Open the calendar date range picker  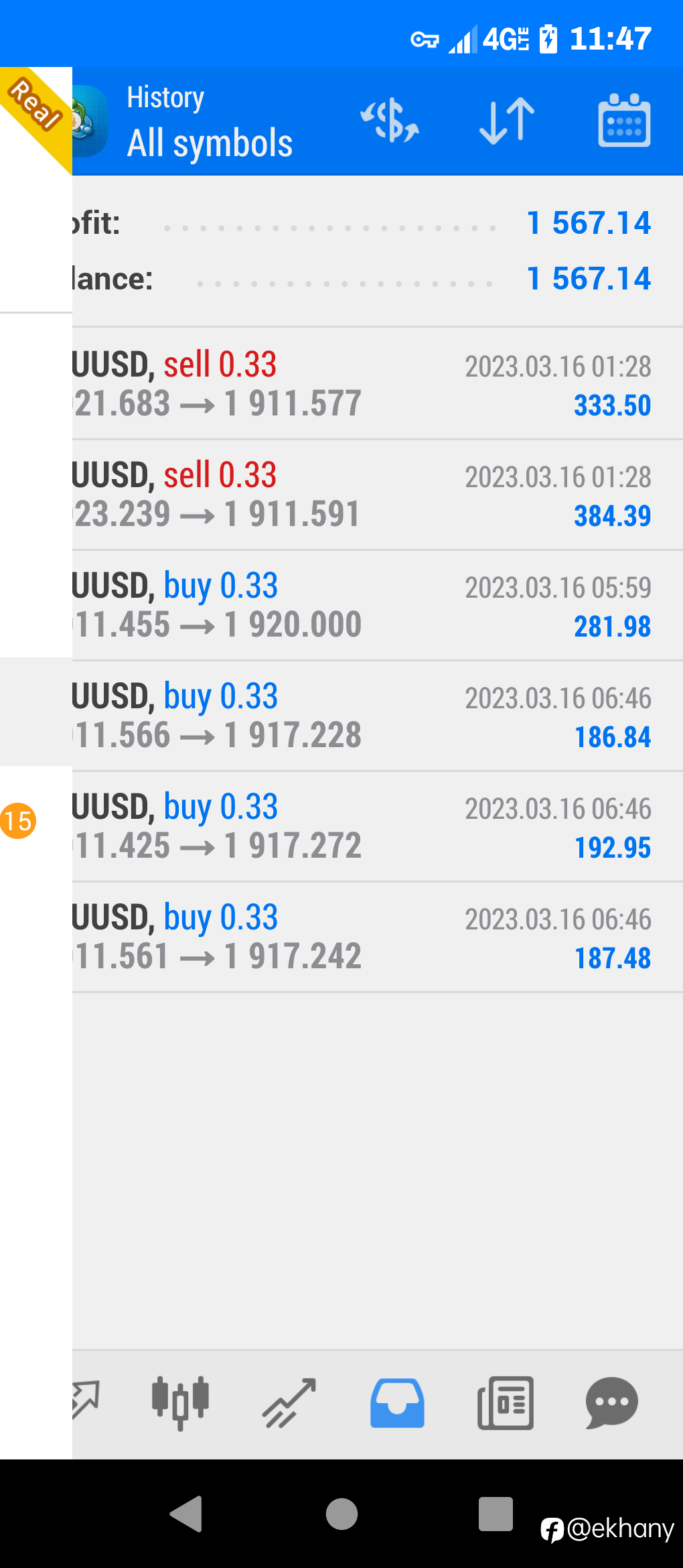[x=624, y=121]
